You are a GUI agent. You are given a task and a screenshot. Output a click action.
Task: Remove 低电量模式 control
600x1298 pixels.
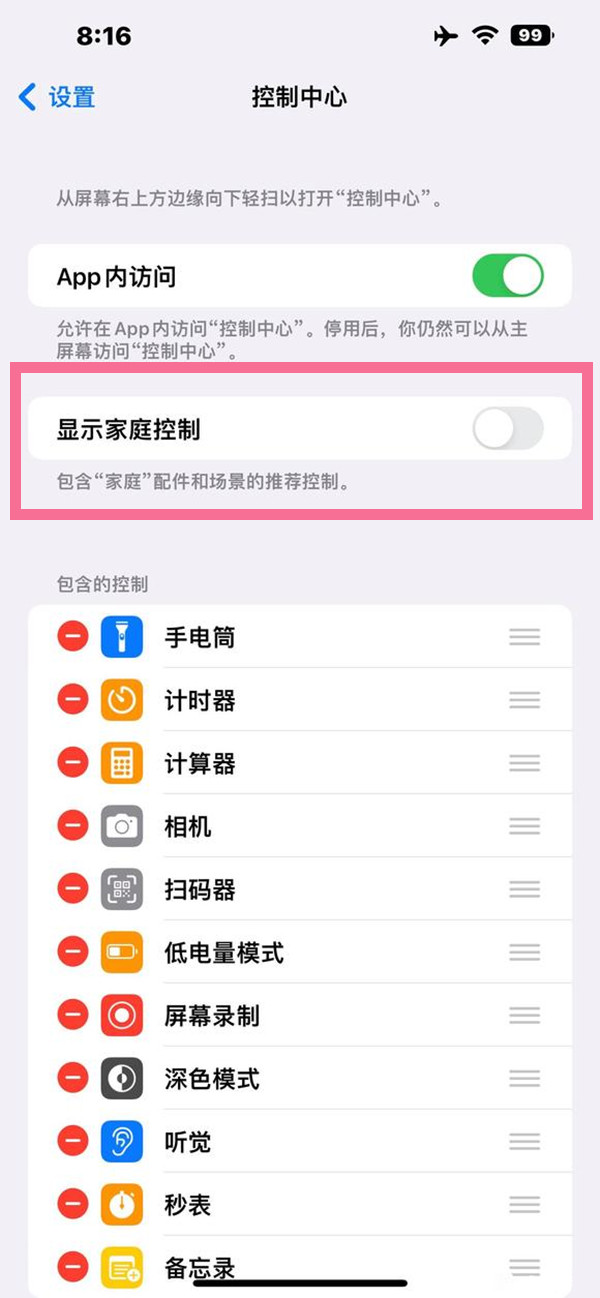pyautogui.click(x=73, y=952)
